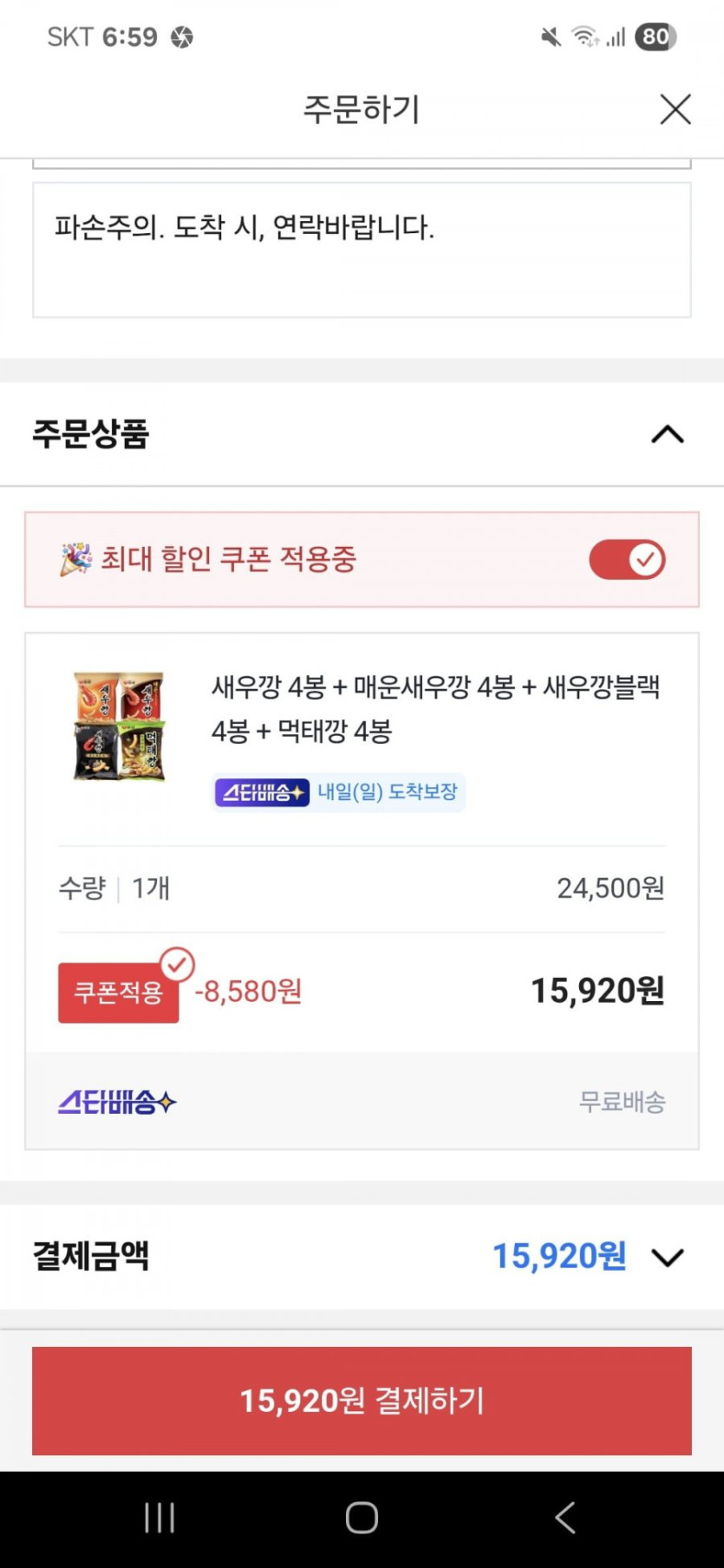The image size is (724, 1568).
Task: Expand the 결제금액 payment details
Action: point(667,1257)
